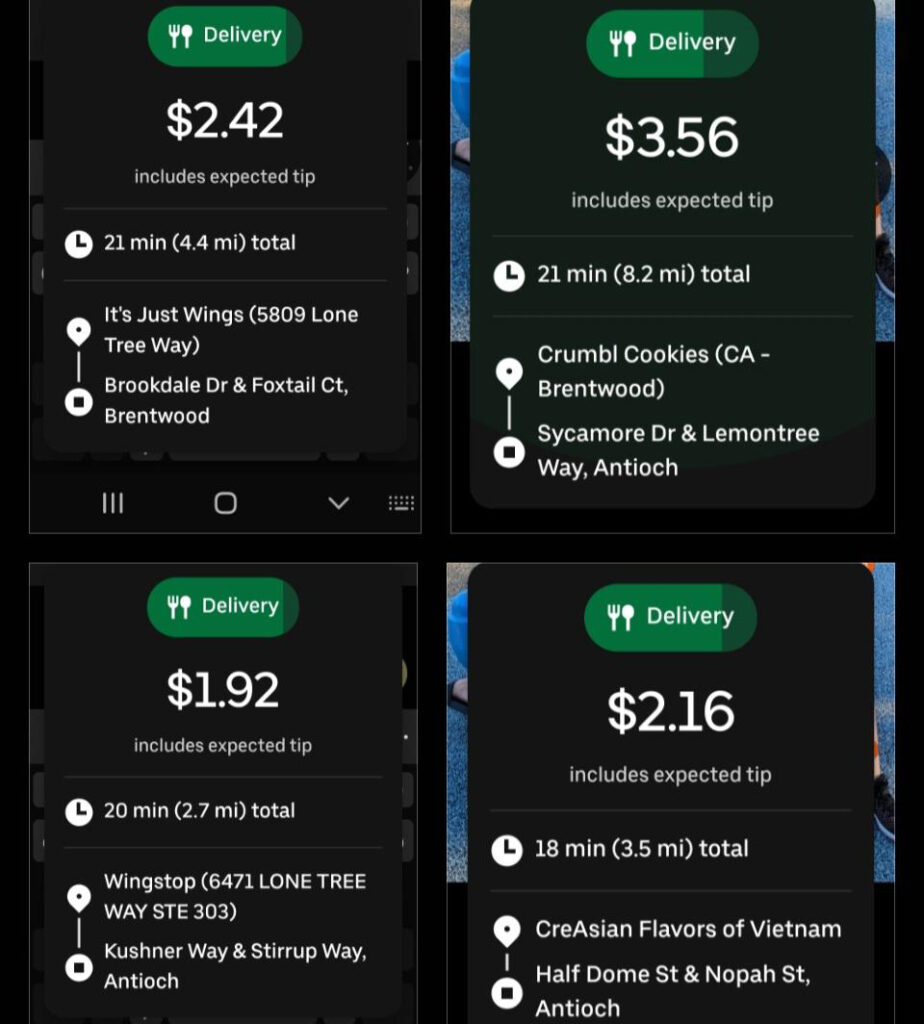Click the dropoff square icon near Brookdale Dr address
This screenshot has height=1024, width=924.
point(79,402)
